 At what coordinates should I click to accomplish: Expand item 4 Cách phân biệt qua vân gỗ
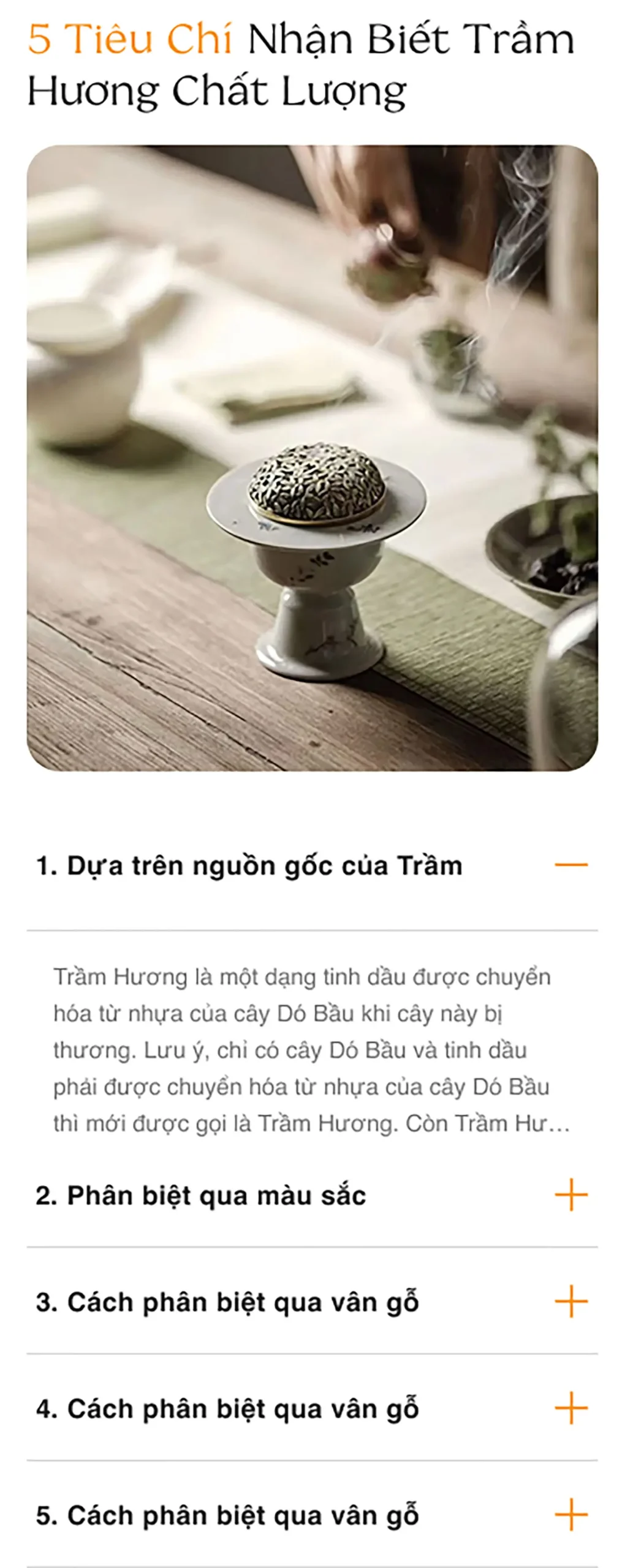tap(570, 1408)
